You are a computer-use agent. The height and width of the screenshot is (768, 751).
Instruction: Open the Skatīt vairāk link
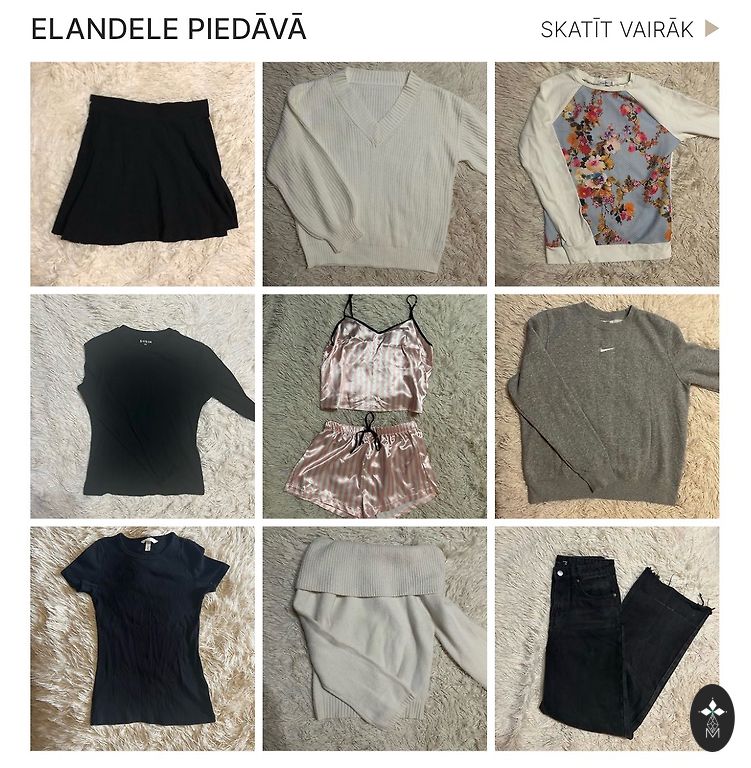click(x=628, y=29)
